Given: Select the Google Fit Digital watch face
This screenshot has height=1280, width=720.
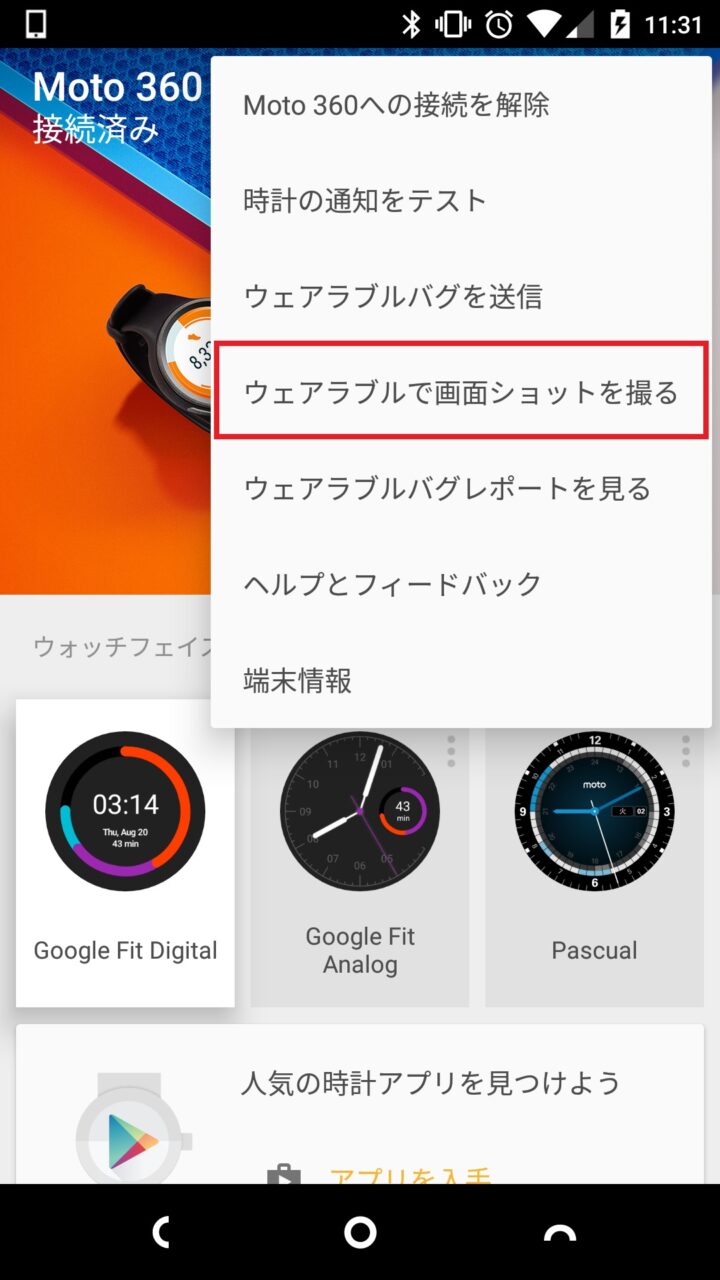Looking at the screenshot, I should tap(125, 852).
